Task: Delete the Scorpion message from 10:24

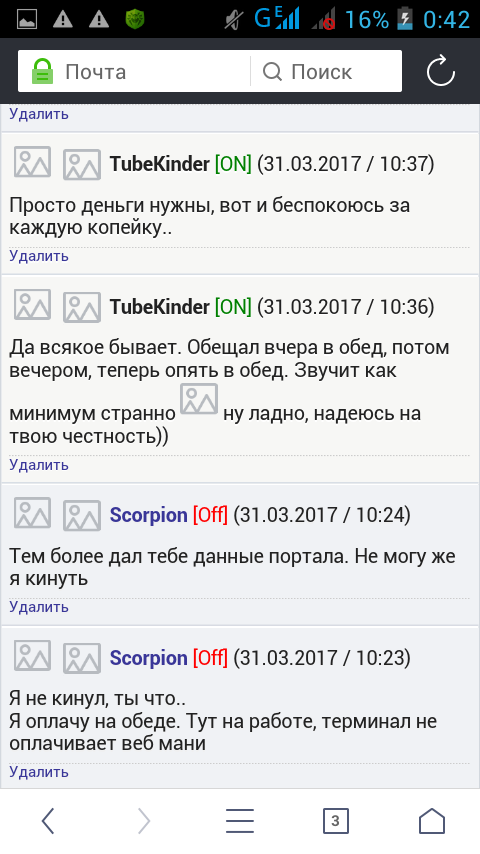Action: pyautogui.click(x=39, y=607)
